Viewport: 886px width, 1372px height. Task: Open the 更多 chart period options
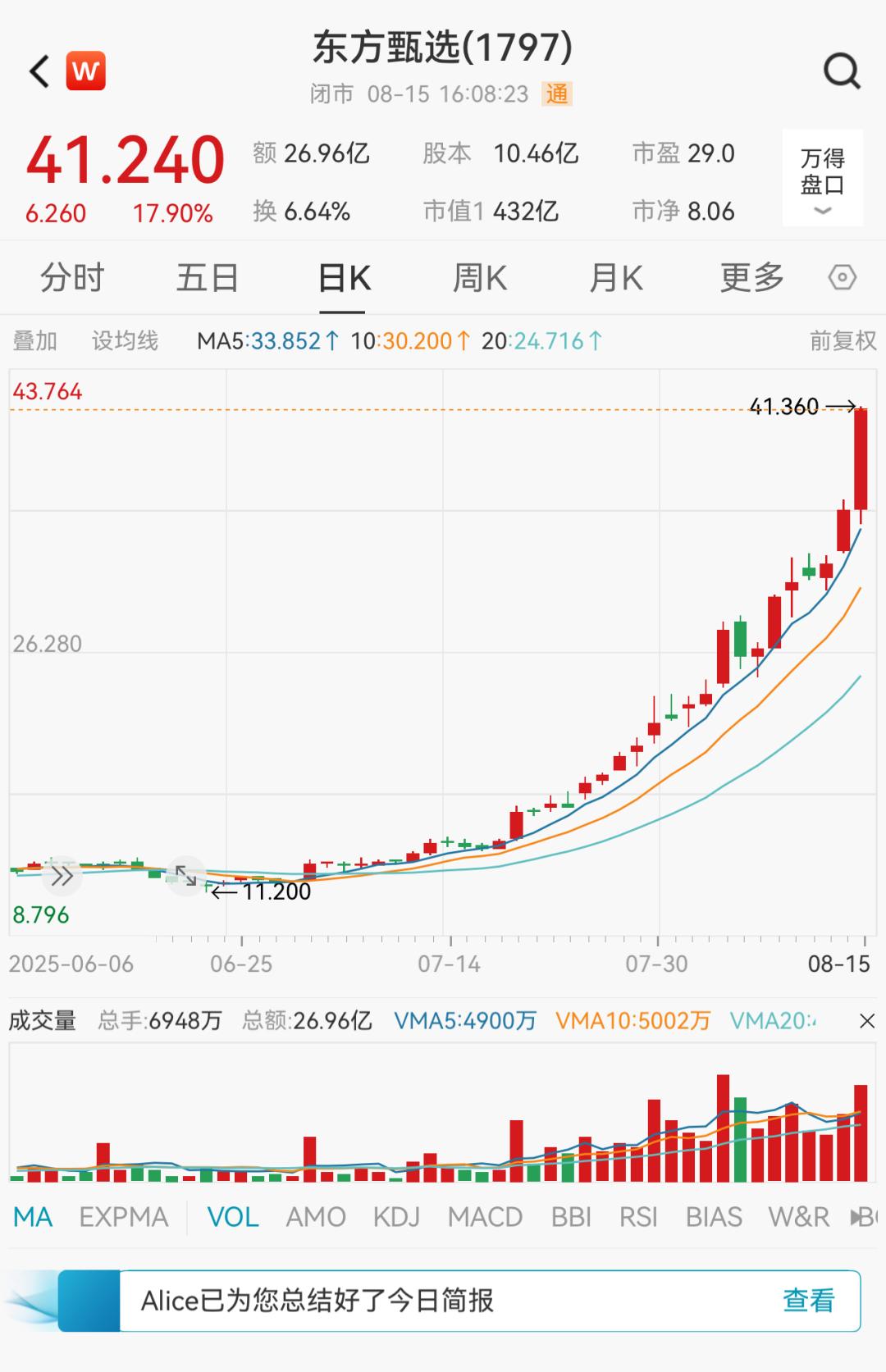pyautogui.click(x=751, y=279)
